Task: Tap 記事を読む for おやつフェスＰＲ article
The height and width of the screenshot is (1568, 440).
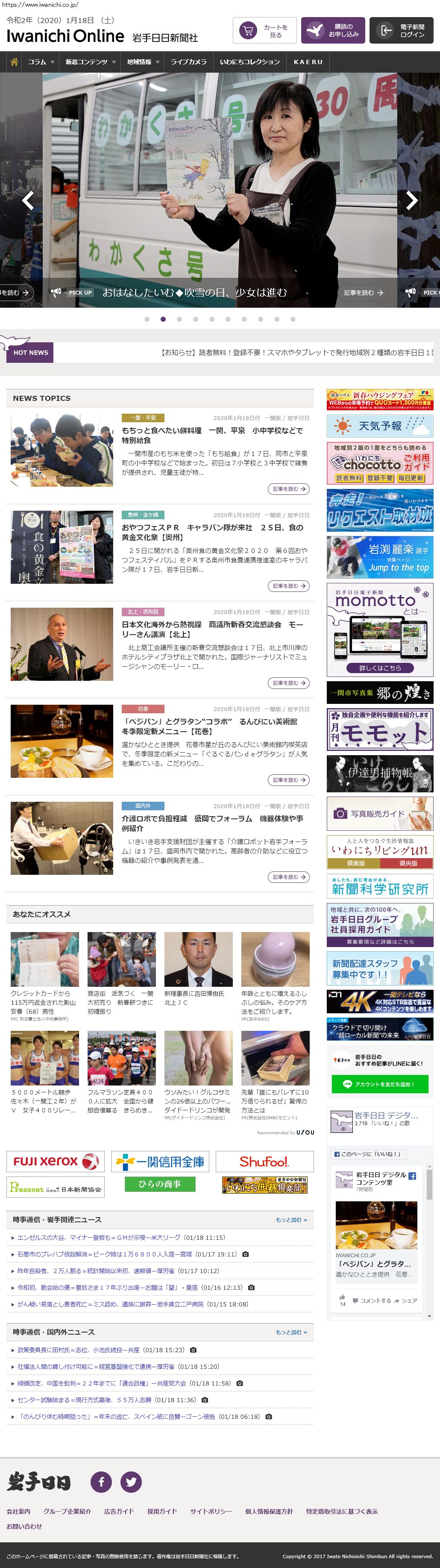Action: click(288, 585)
